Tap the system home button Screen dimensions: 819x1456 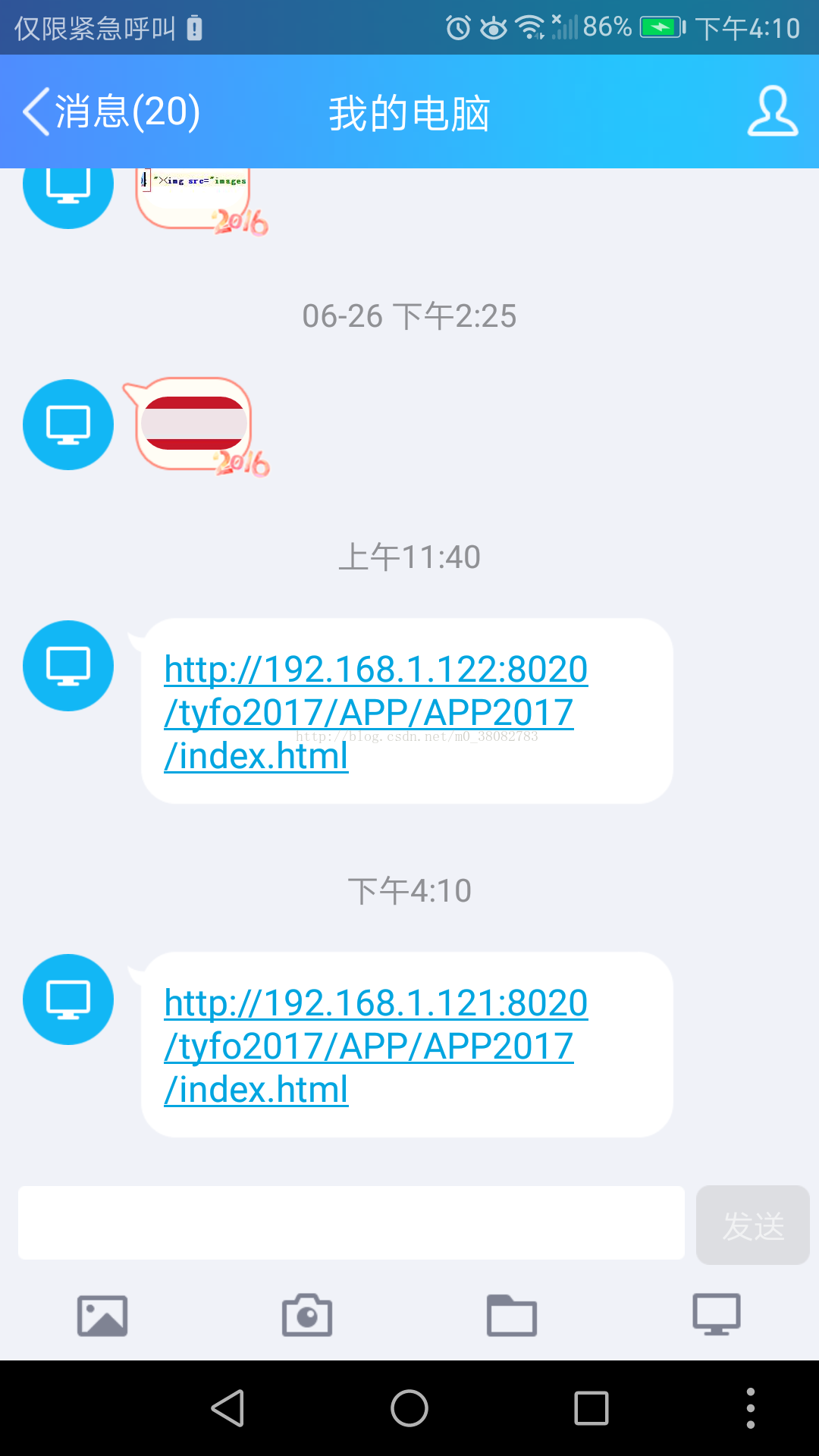click(409, 1408)
